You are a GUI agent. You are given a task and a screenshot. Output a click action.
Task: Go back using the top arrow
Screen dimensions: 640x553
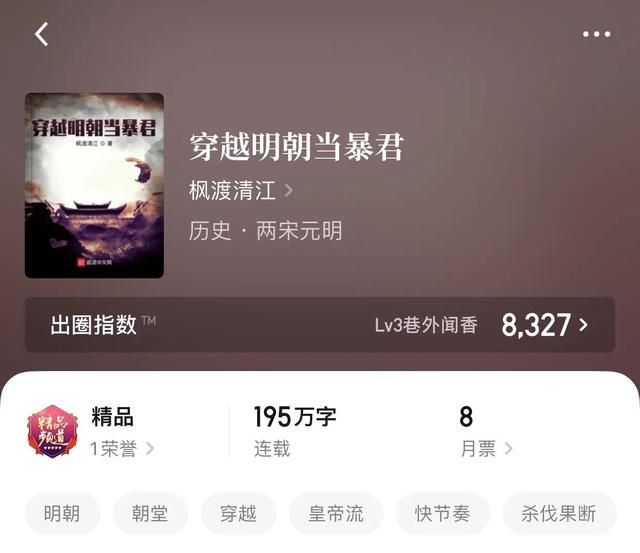click(41, 34)
